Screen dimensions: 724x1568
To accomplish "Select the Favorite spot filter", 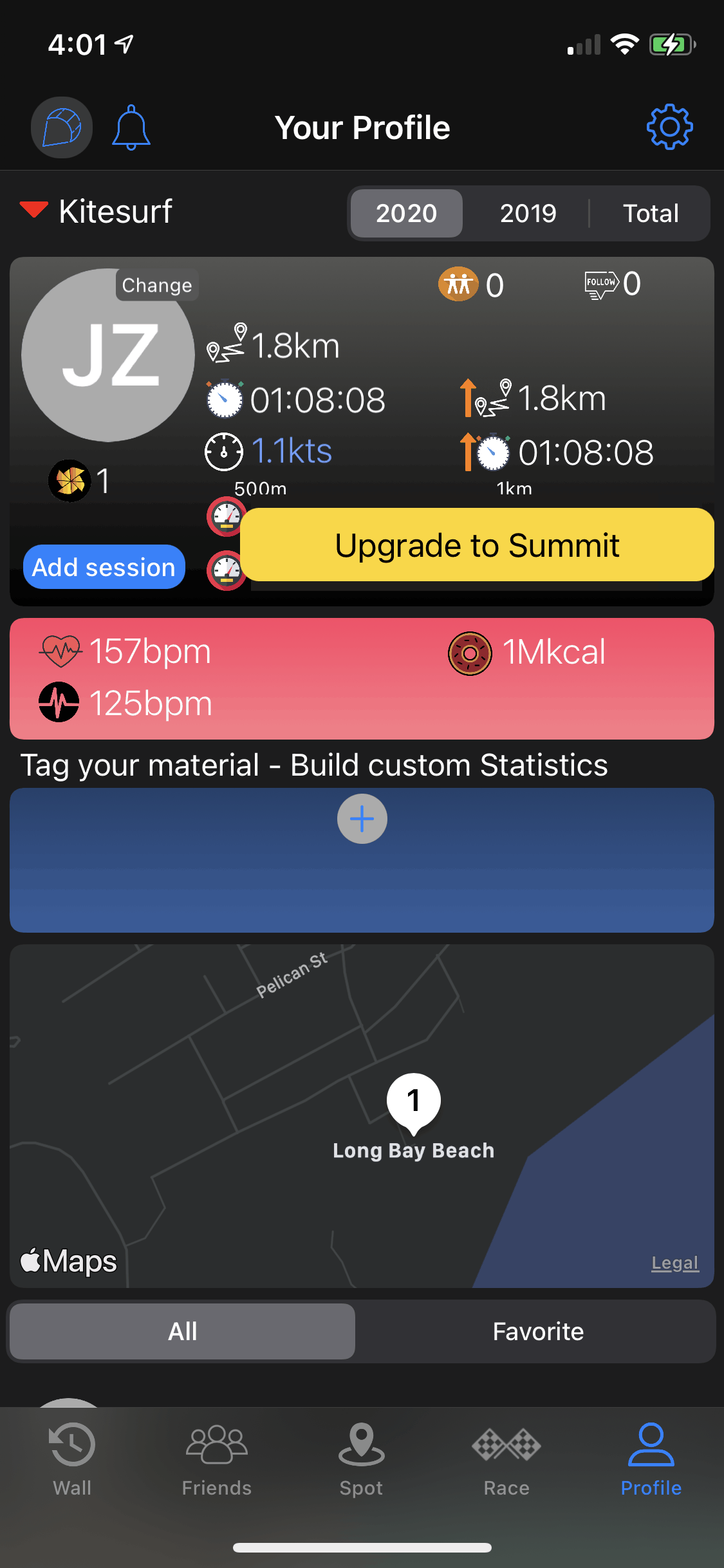I will coord(538,1331).
